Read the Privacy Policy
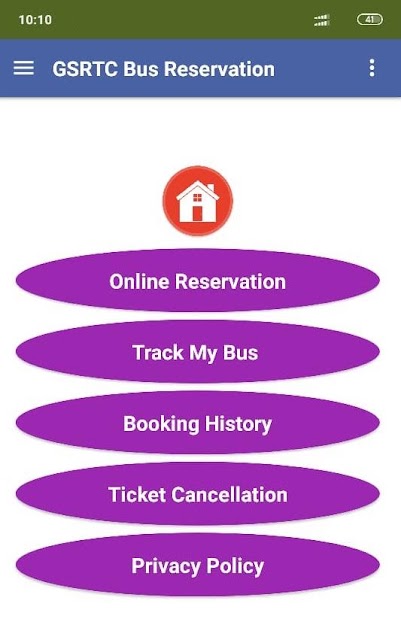The image size is (401, 640). [198, 565]
